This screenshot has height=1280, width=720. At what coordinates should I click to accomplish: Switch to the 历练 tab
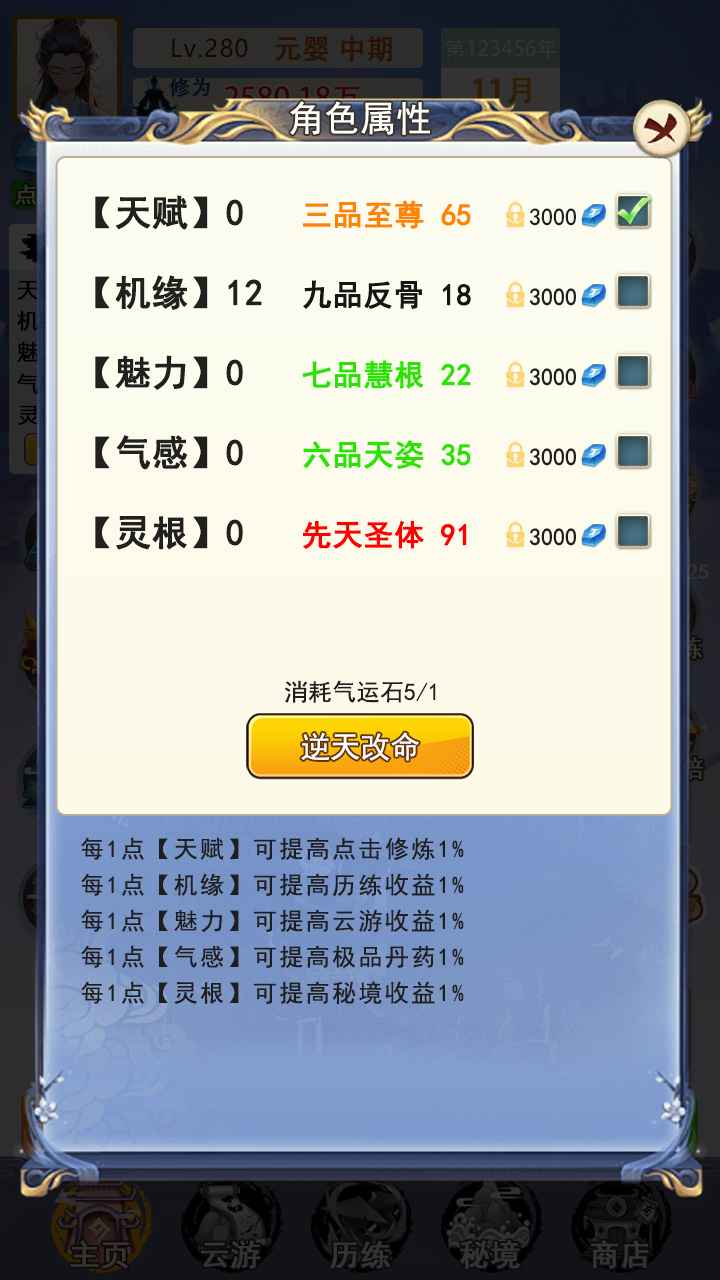[360, 1228]
